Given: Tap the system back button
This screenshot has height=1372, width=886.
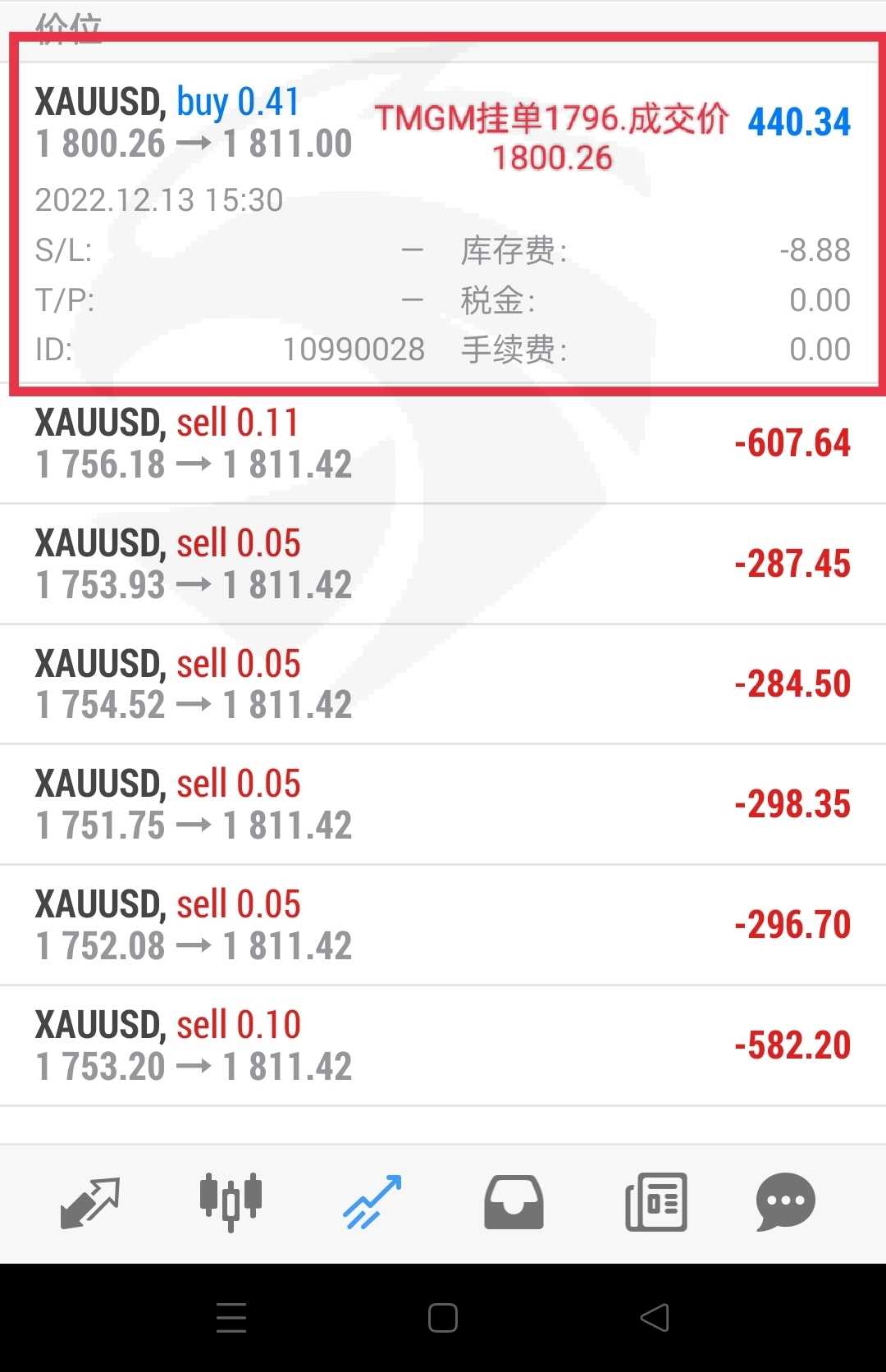Looking at the screenshot, I should coord(655,1318).
